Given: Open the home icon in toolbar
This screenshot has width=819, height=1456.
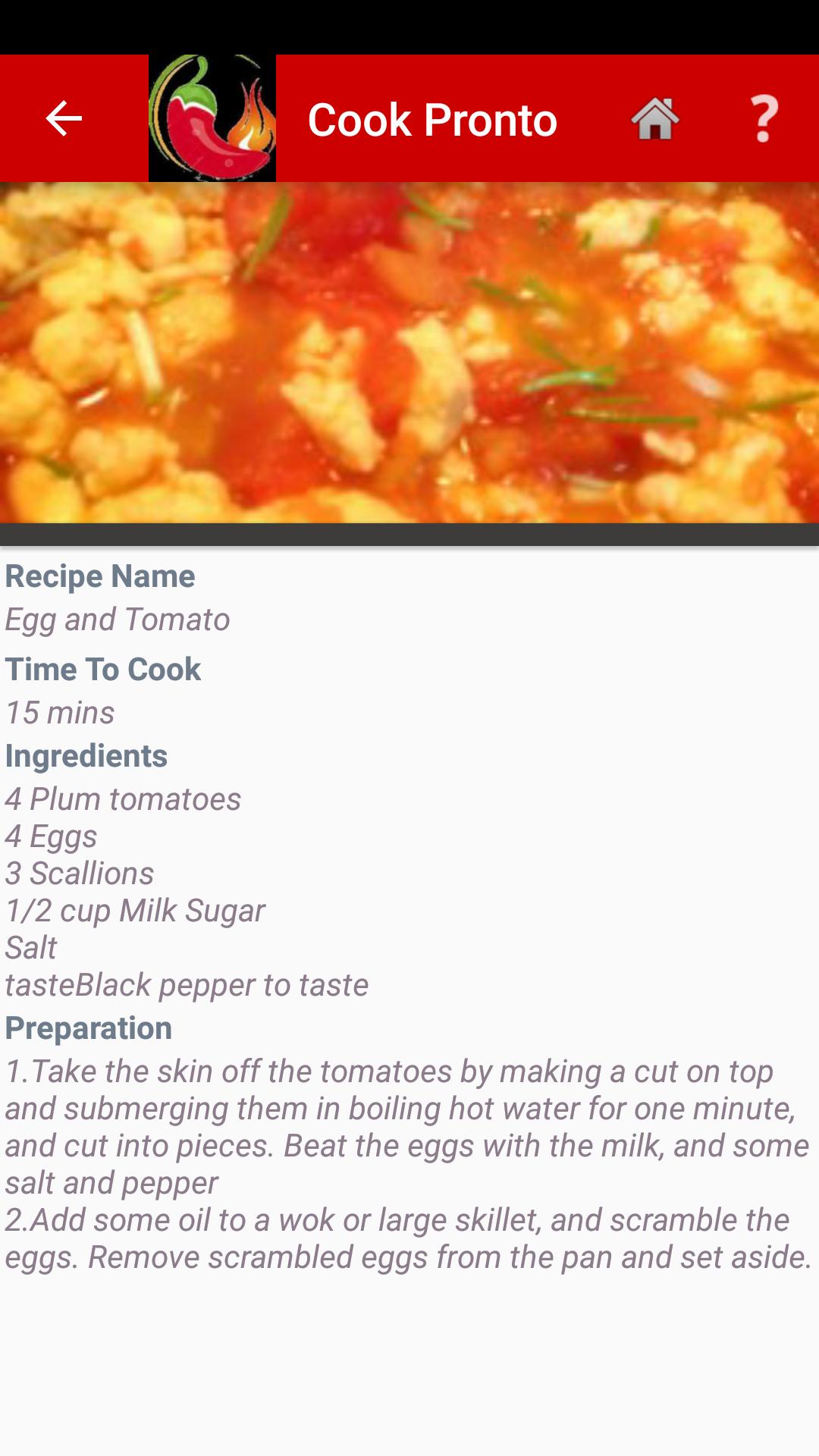Looking at the screenshot, I should pos(655,118).
